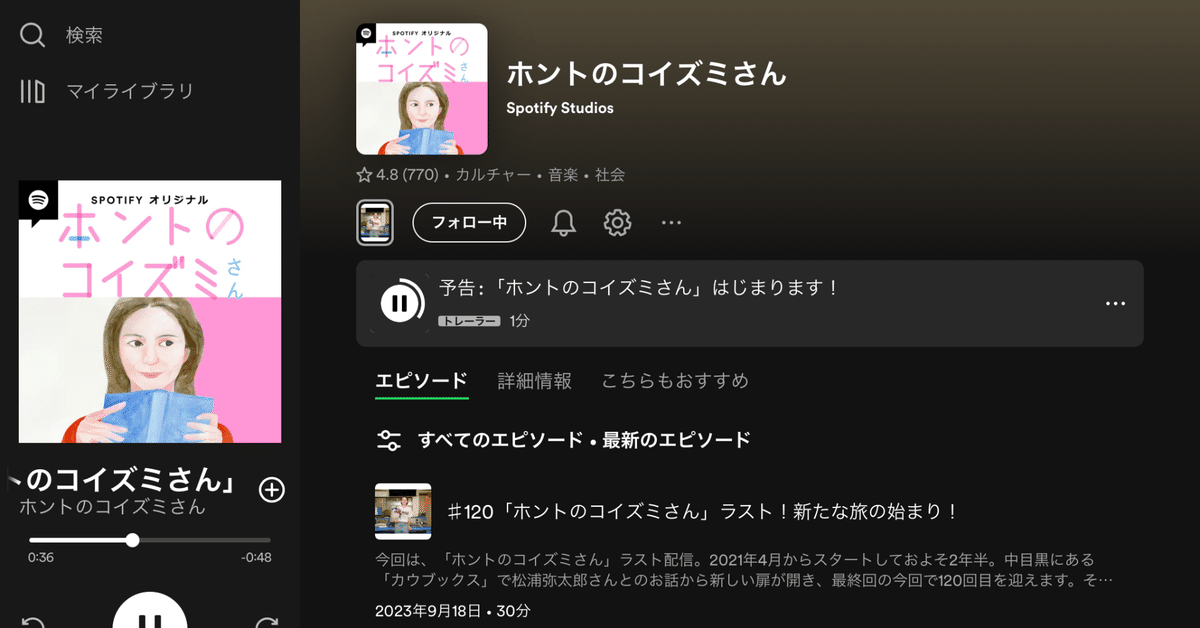Skip forward in the side player
The width and height of the screenshot is (1200, 628).
(x=267, y=622)
